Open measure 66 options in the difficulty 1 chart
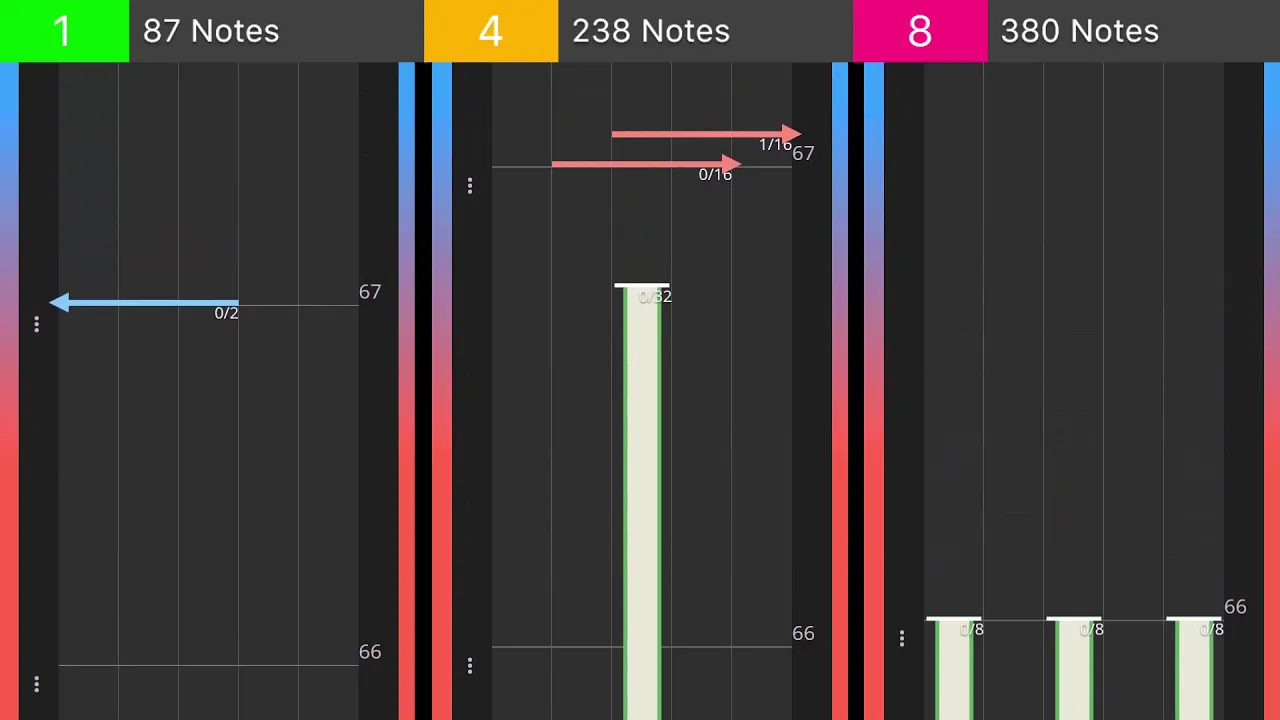 click(37, 685)
